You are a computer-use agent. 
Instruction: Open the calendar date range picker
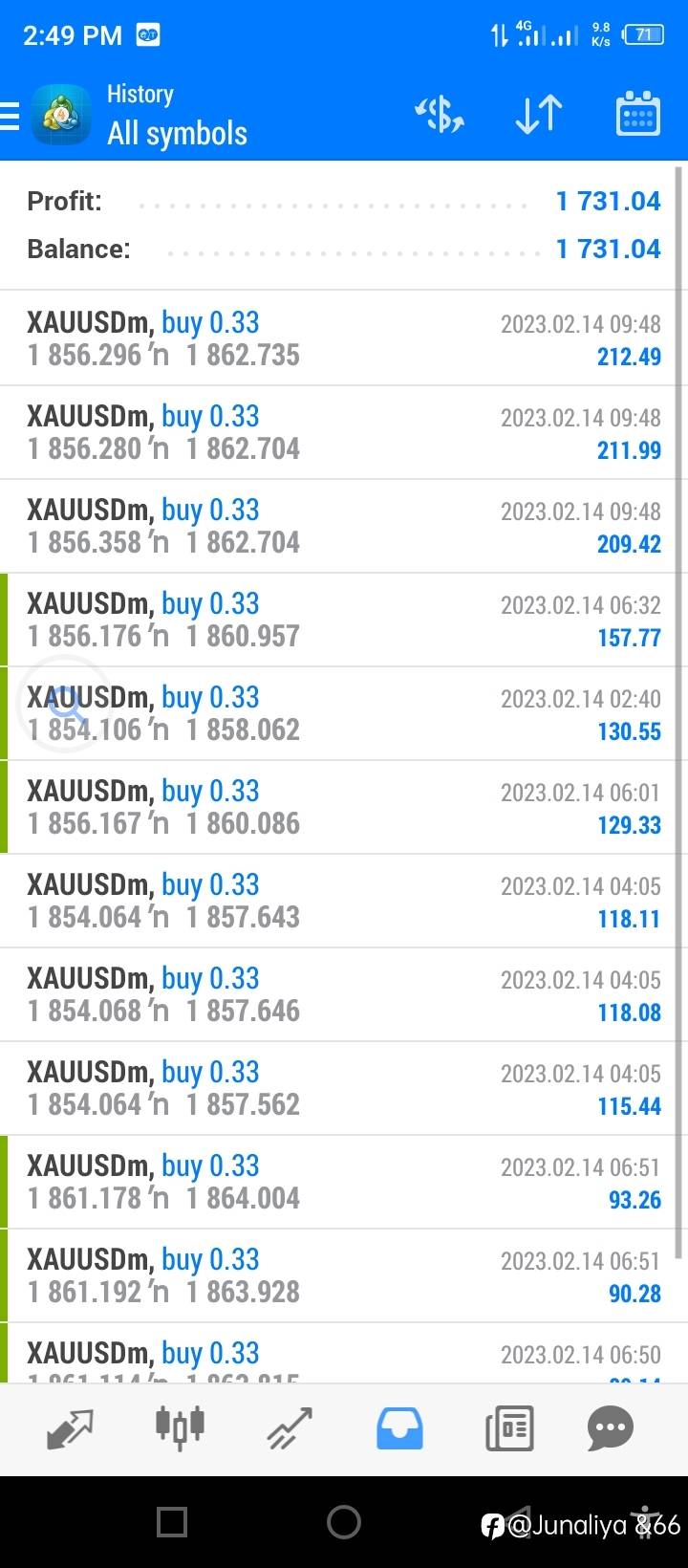pos(638,114)
